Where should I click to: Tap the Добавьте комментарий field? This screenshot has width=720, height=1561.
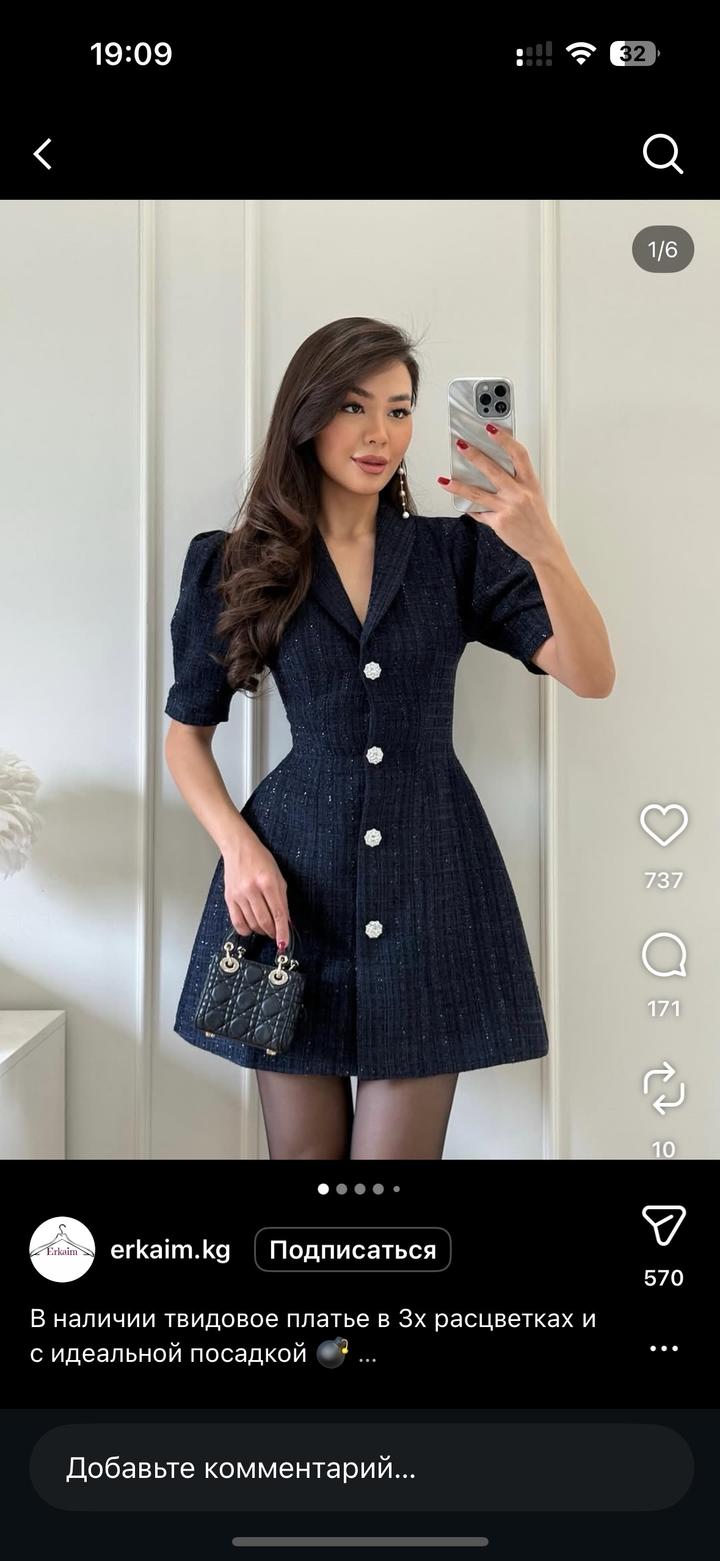[x=360, y=1468]
